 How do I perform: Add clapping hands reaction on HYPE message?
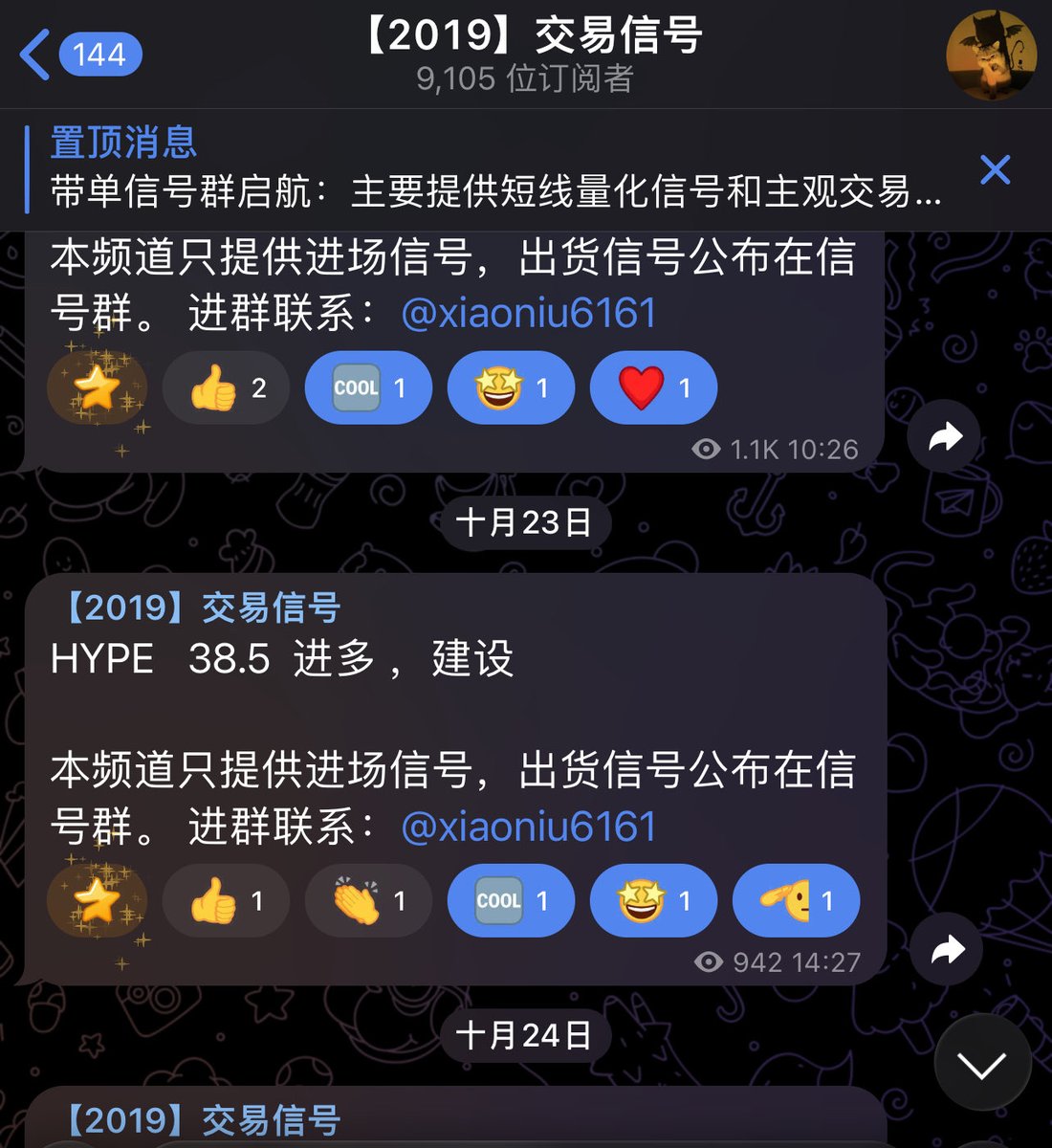coord(368,901)
